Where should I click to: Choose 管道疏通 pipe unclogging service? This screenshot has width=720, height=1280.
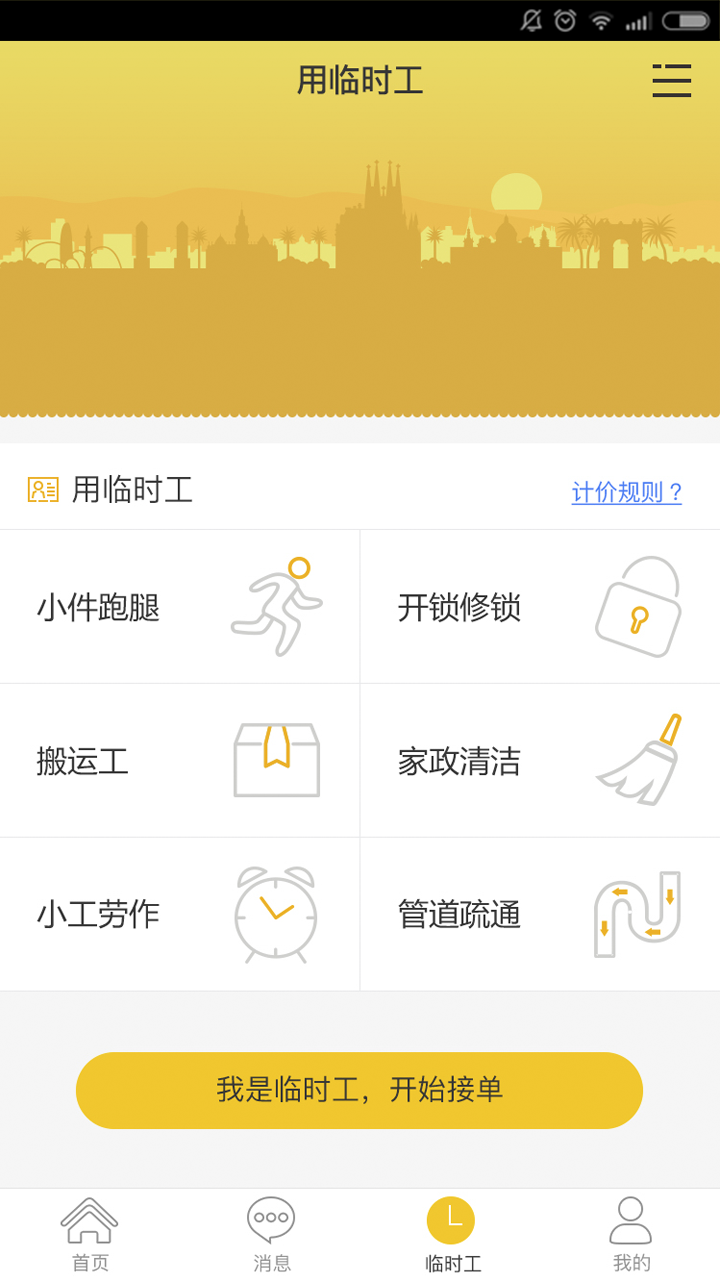[x=540, y=914]
